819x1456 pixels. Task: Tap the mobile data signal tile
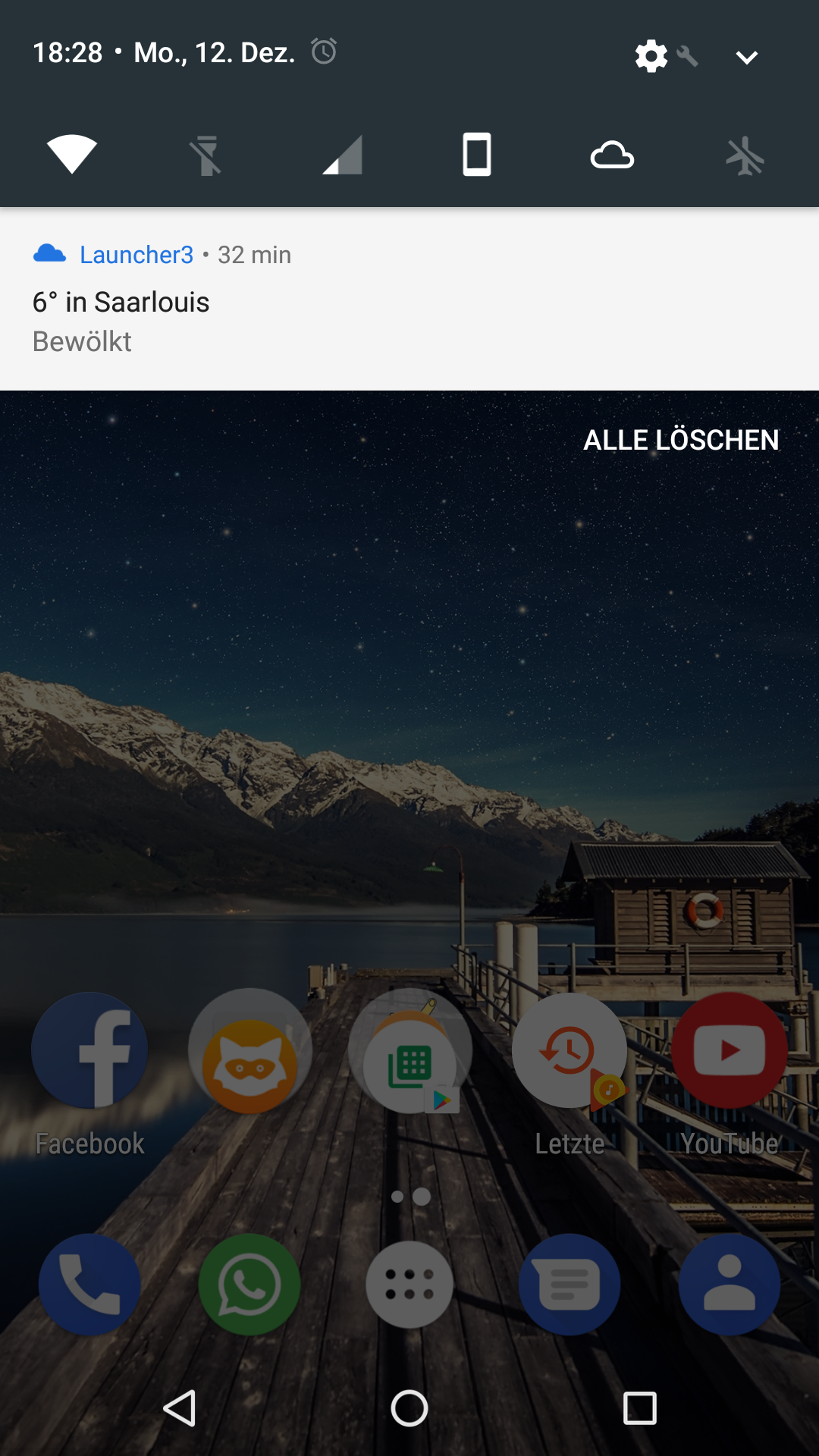[342, 155]
